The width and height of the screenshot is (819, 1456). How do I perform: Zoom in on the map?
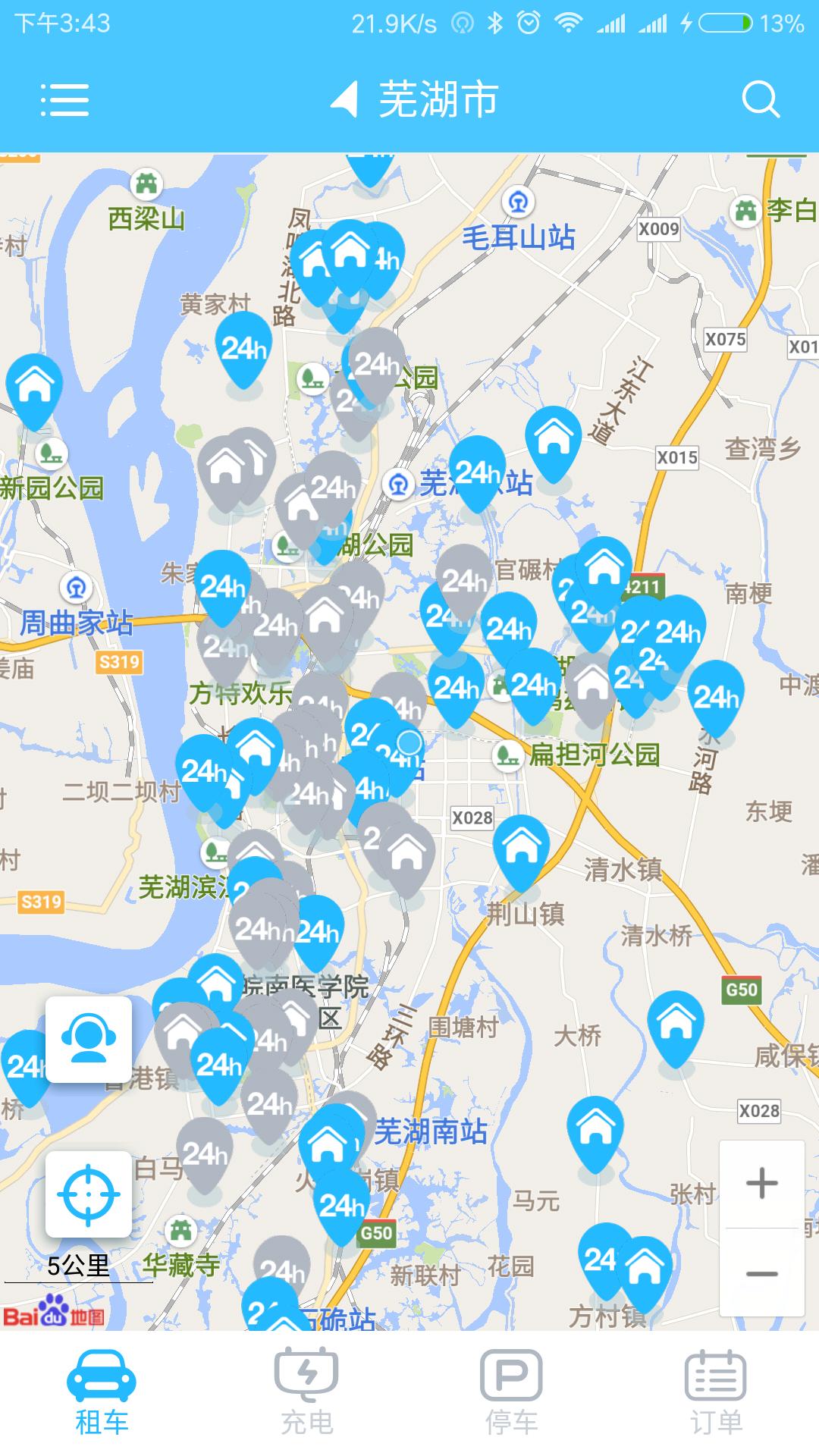761,1183
